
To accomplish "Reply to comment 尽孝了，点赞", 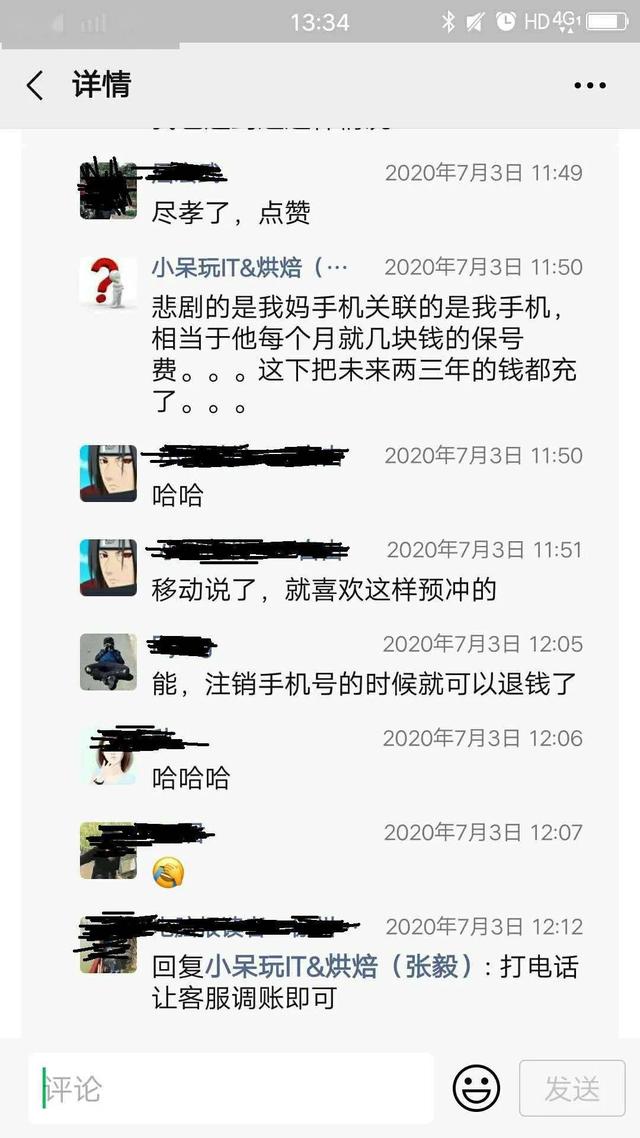I will 231,212.
